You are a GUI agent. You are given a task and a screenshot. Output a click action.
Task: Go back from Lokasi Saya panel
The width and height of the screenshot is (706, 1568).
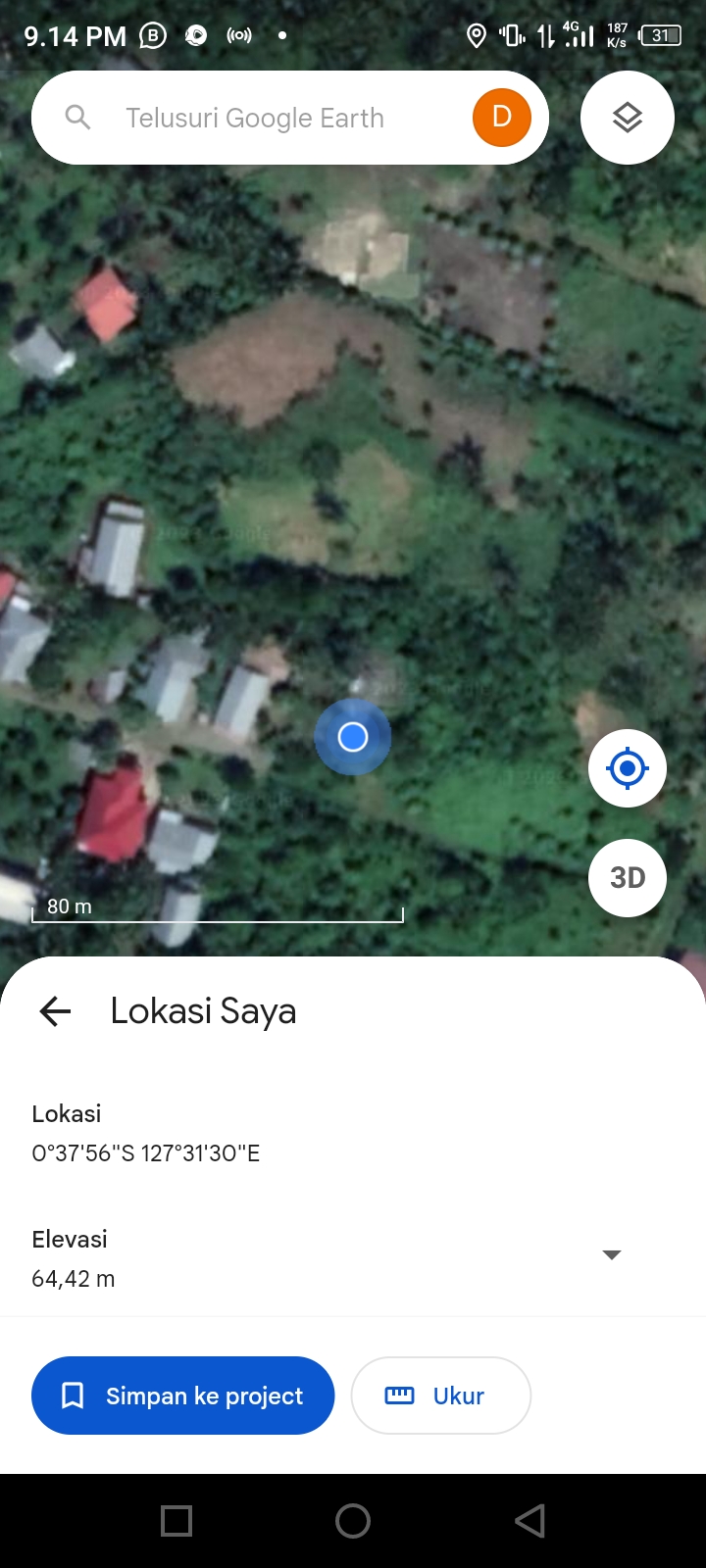tap(56, 1011)
